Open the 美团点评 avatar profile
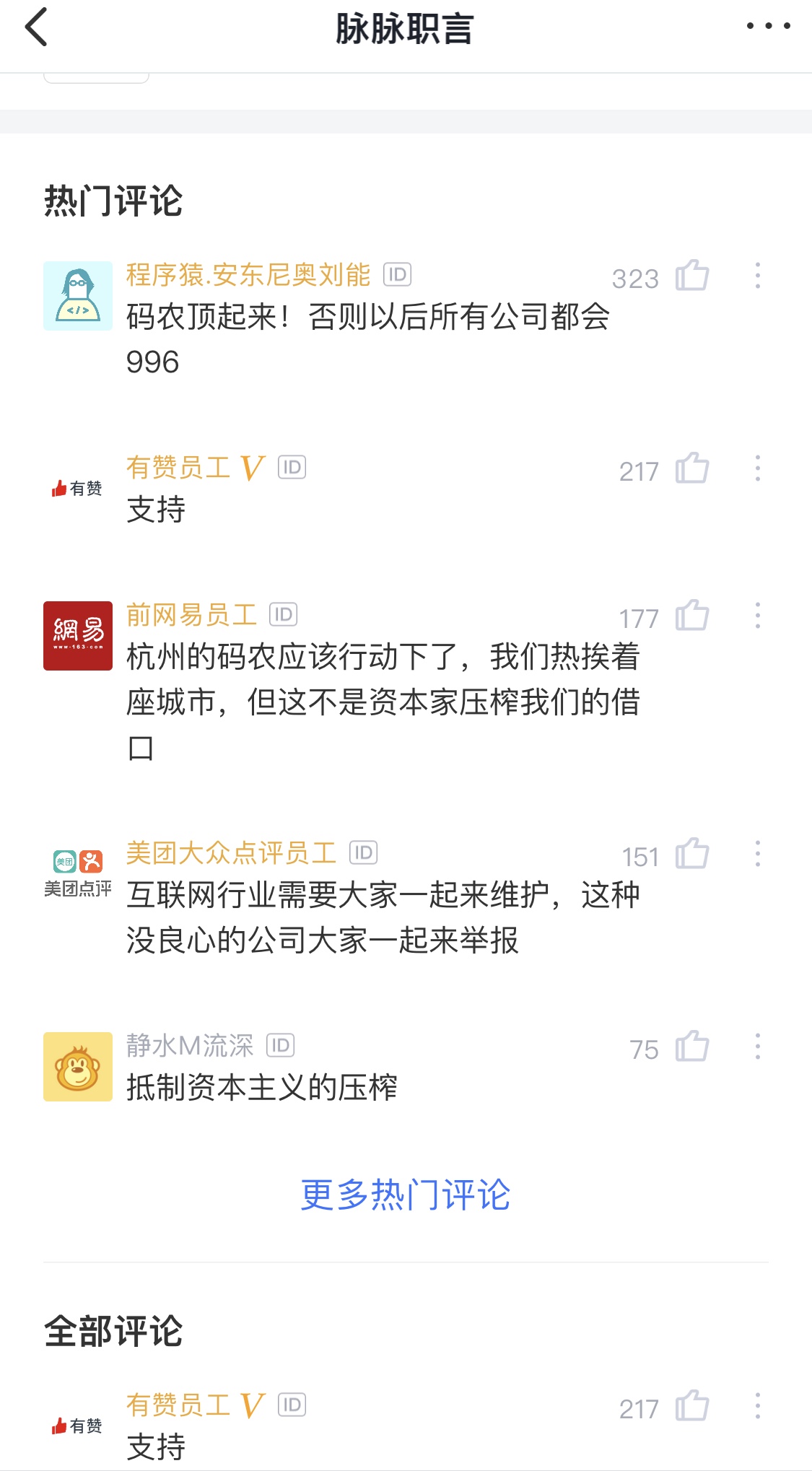The width and height of the screenshot is (812, 1471). click(x=78, y=873)
